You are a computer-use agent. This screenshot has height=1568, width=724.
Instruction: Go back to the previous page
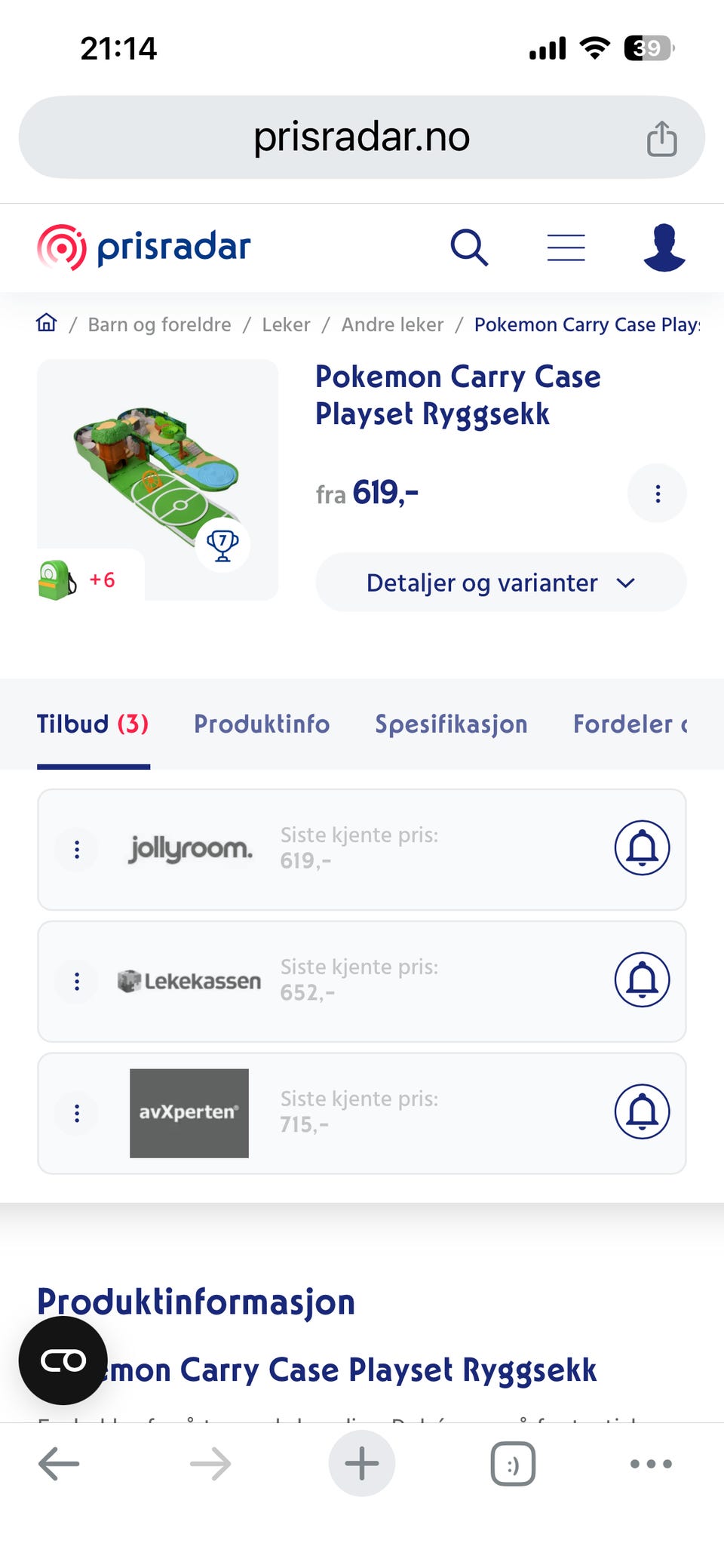coord(59,1464)
